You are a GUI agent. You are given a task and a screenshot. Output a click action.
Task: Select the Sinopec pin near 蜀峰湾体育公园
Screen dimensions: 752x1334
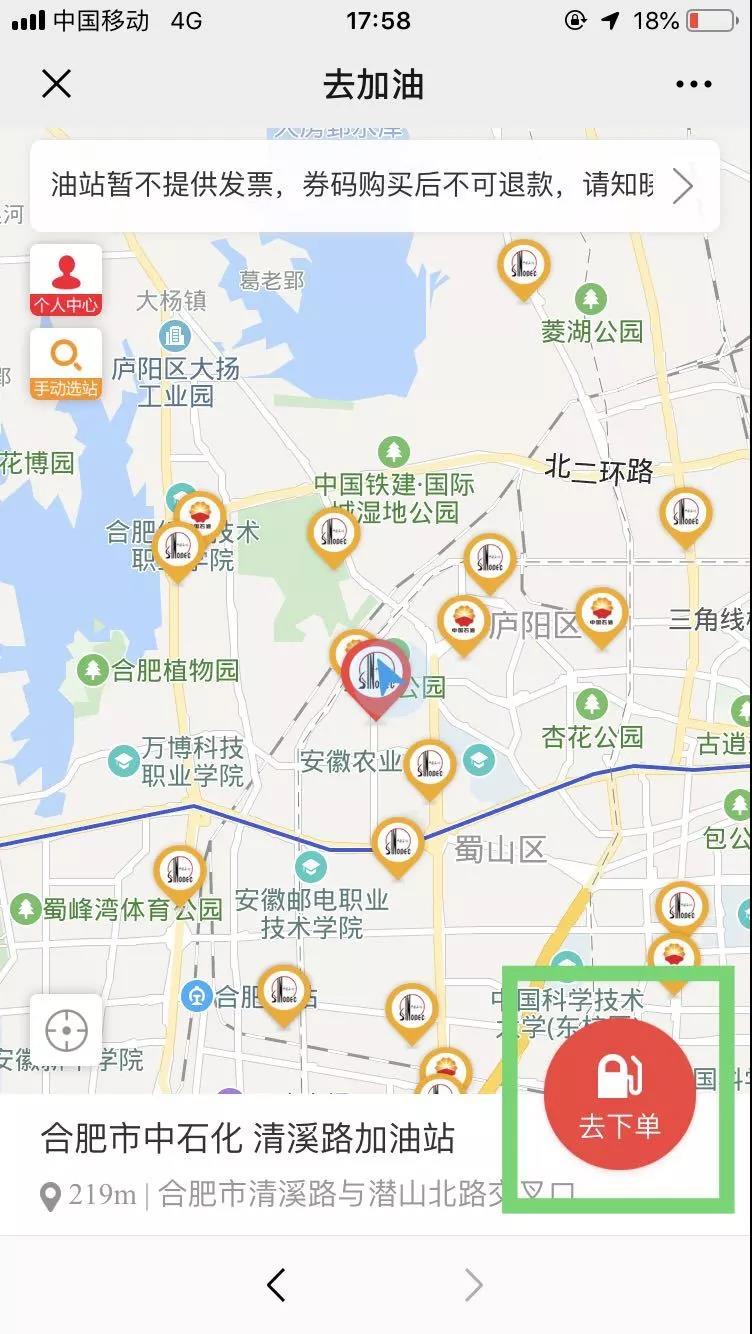(x=180, y=873)
